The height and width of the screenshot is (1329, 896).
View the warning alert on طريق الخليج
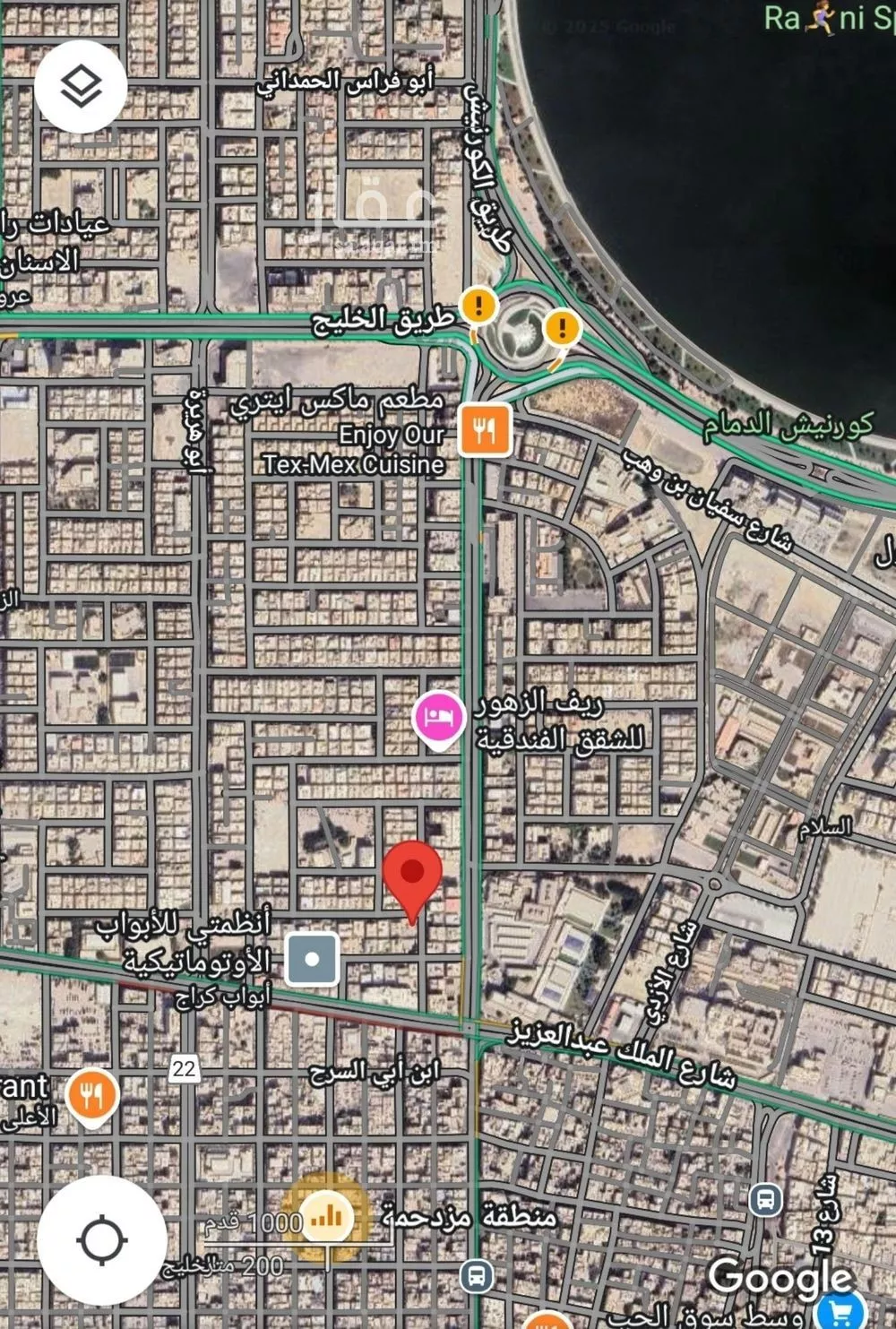coord(479,306)
